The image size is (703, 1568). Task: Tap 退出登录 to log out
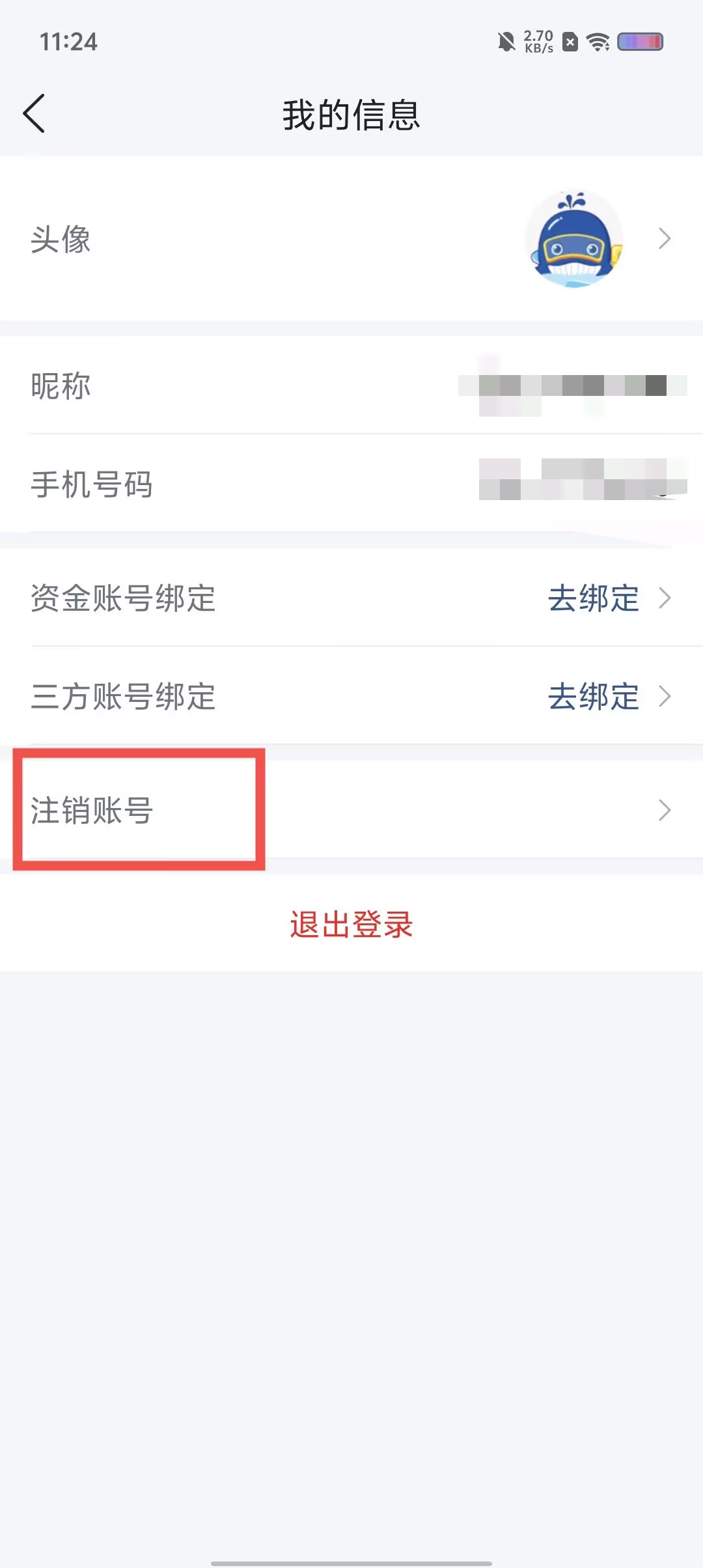click(x=351, y=924)
